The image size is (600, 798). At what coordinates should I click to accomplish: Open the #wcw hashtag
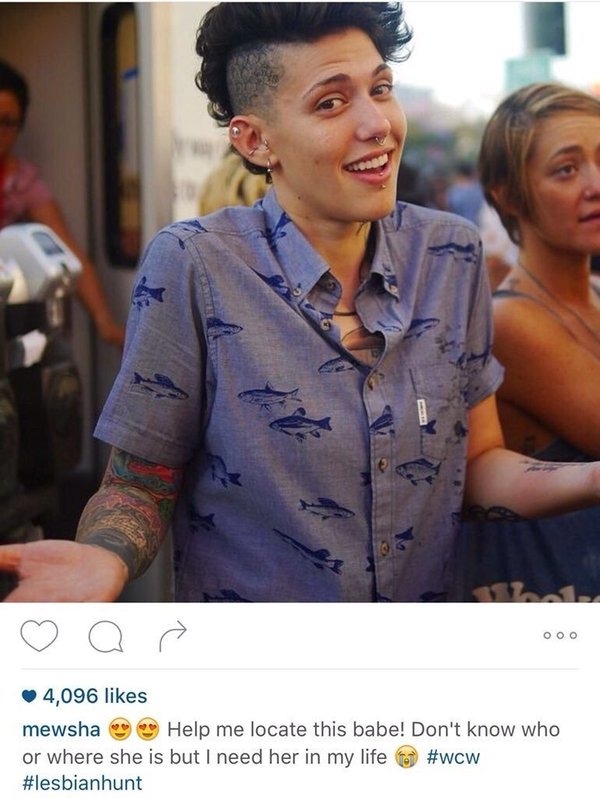453,757
